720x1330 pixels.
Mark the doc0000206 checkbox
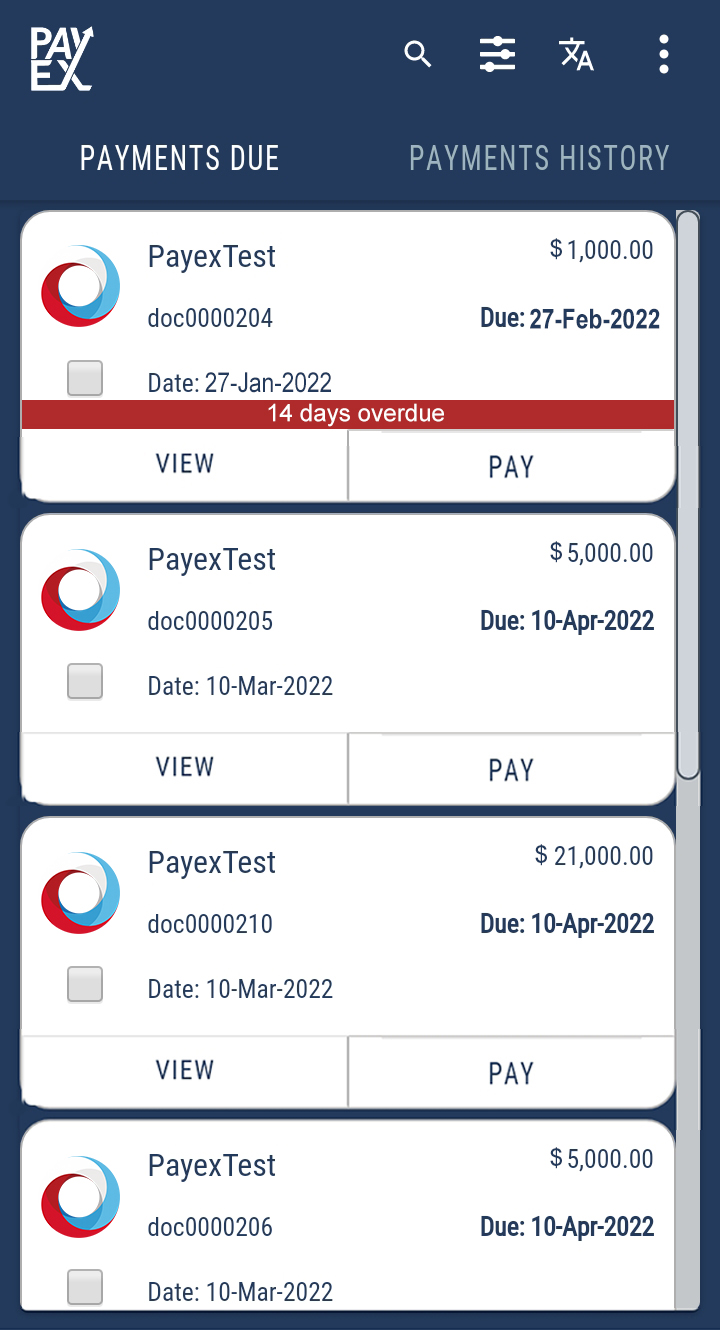point(85,1287)
